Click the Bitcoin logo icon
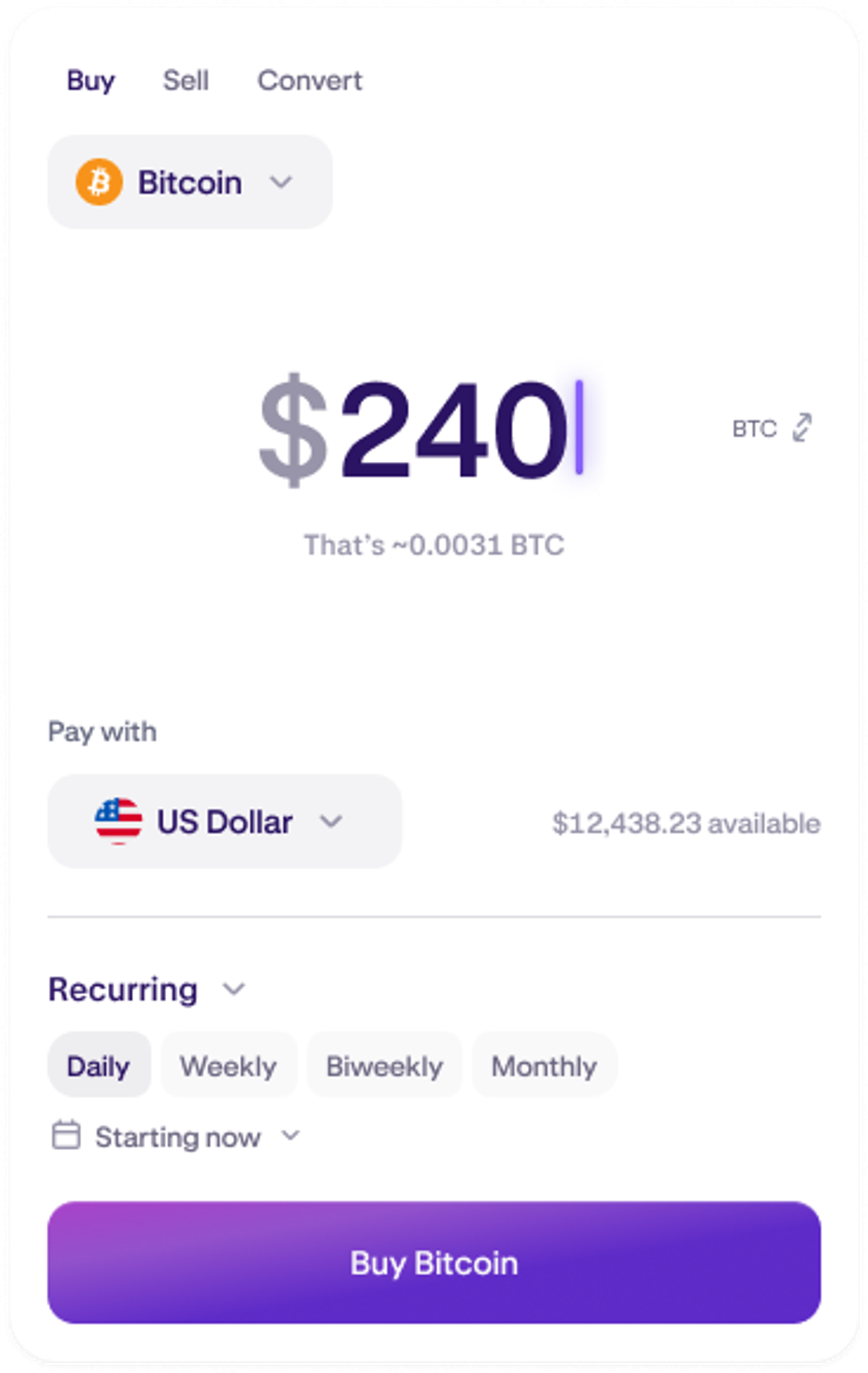Viewport: 868px width, 1373px height. tap(99, 183)
